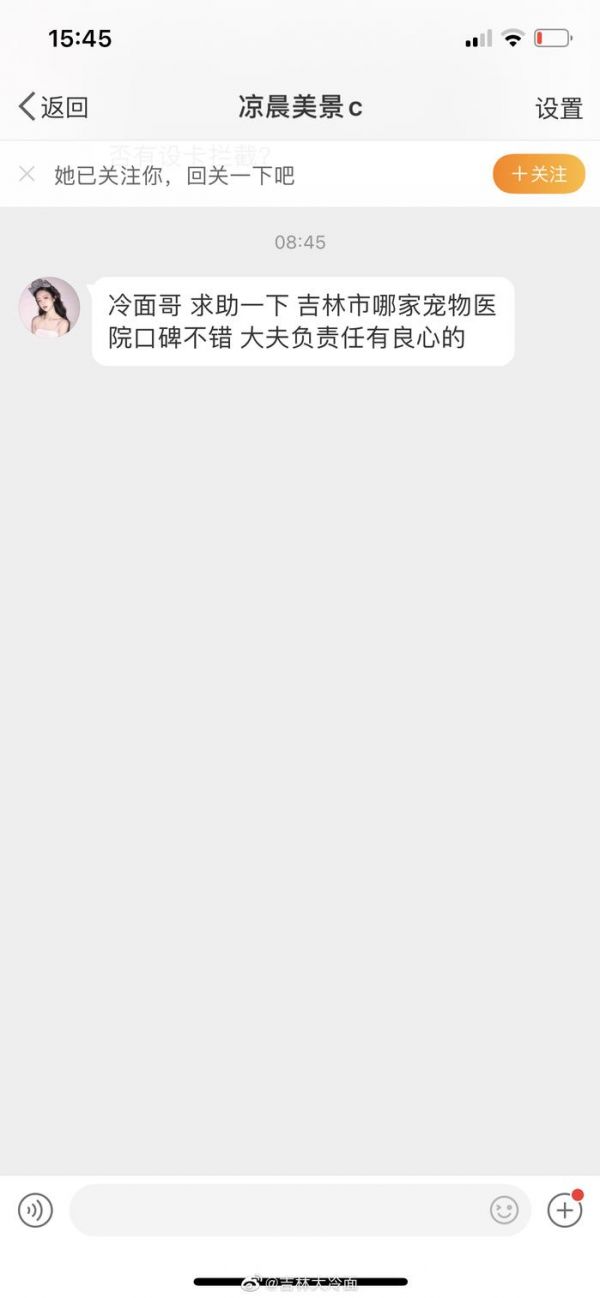
Task: Go back with the 返回 button
Action: pos(54,108)
